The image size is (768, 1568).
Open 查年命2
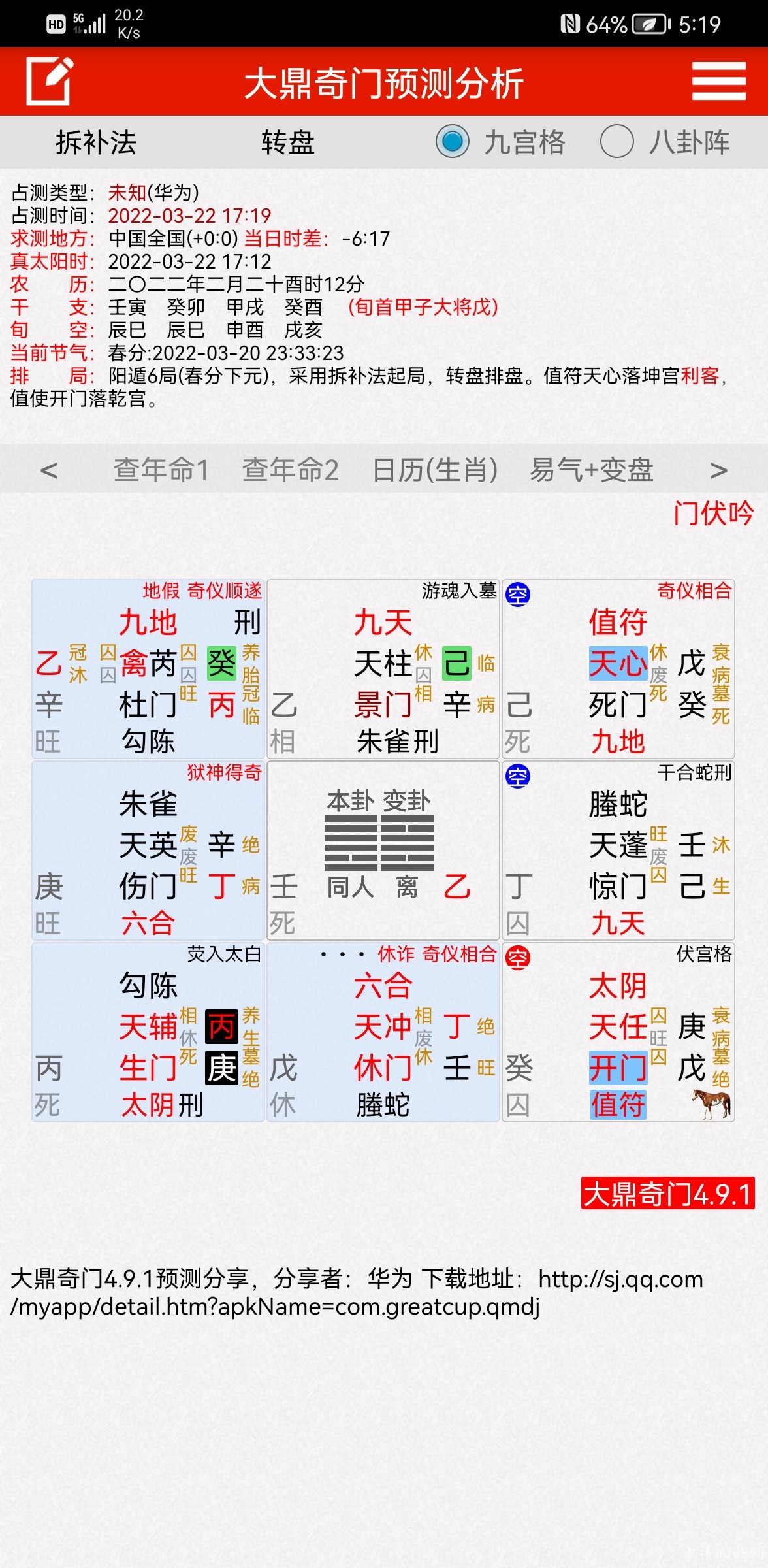[290, 470]
